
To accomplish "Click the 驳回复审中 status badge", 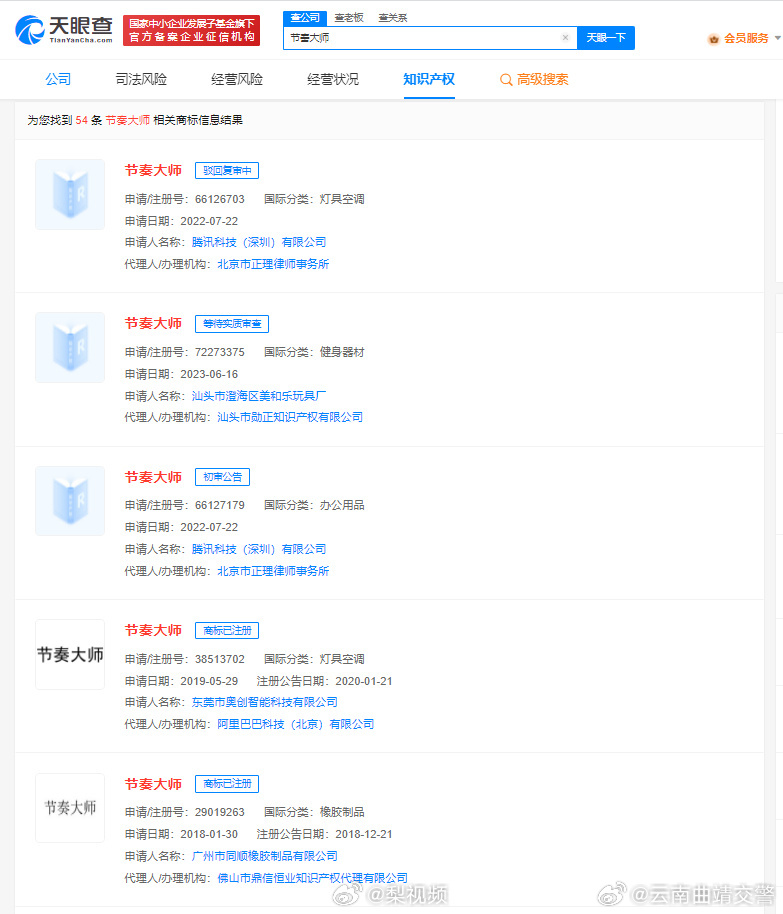I will (227, 170).
